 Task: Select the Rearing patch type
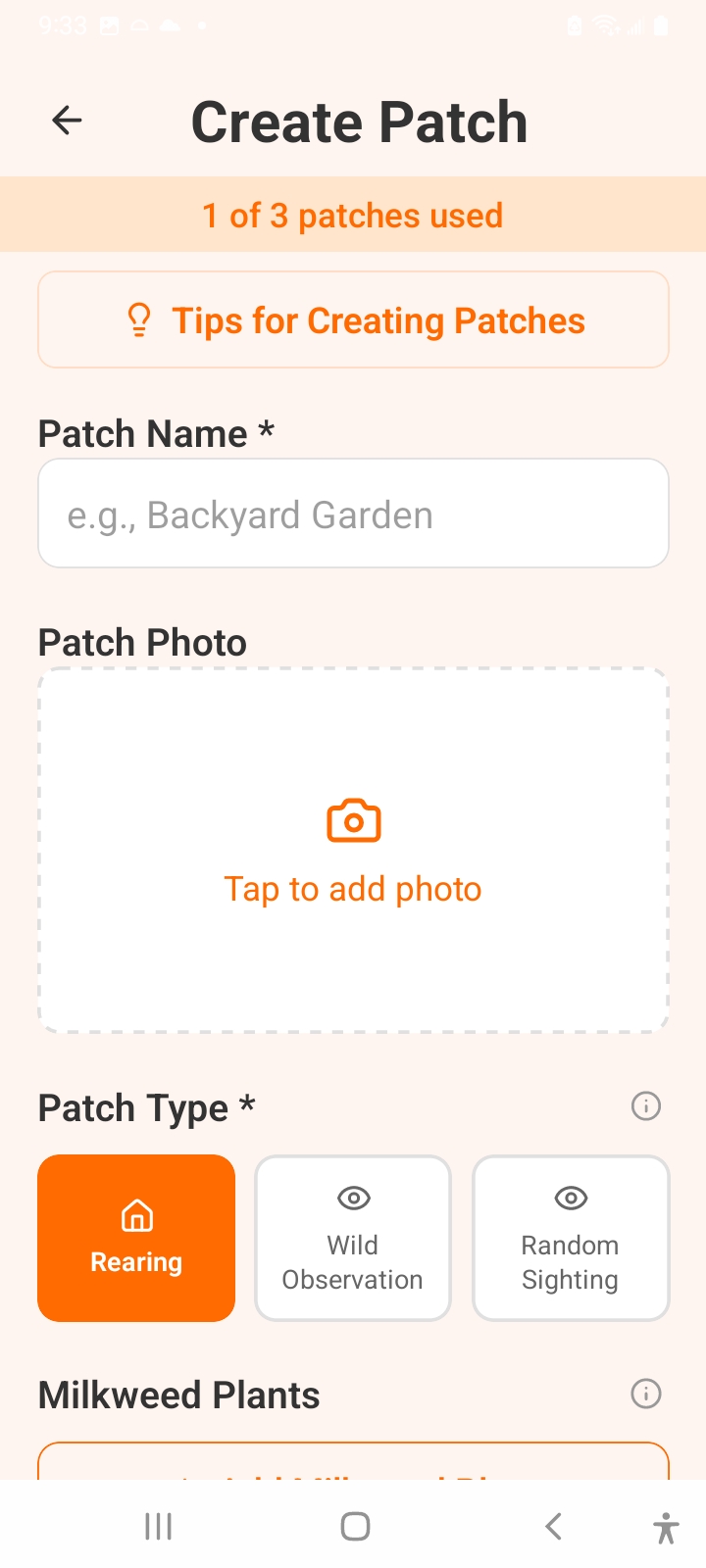click(136, 1238)
